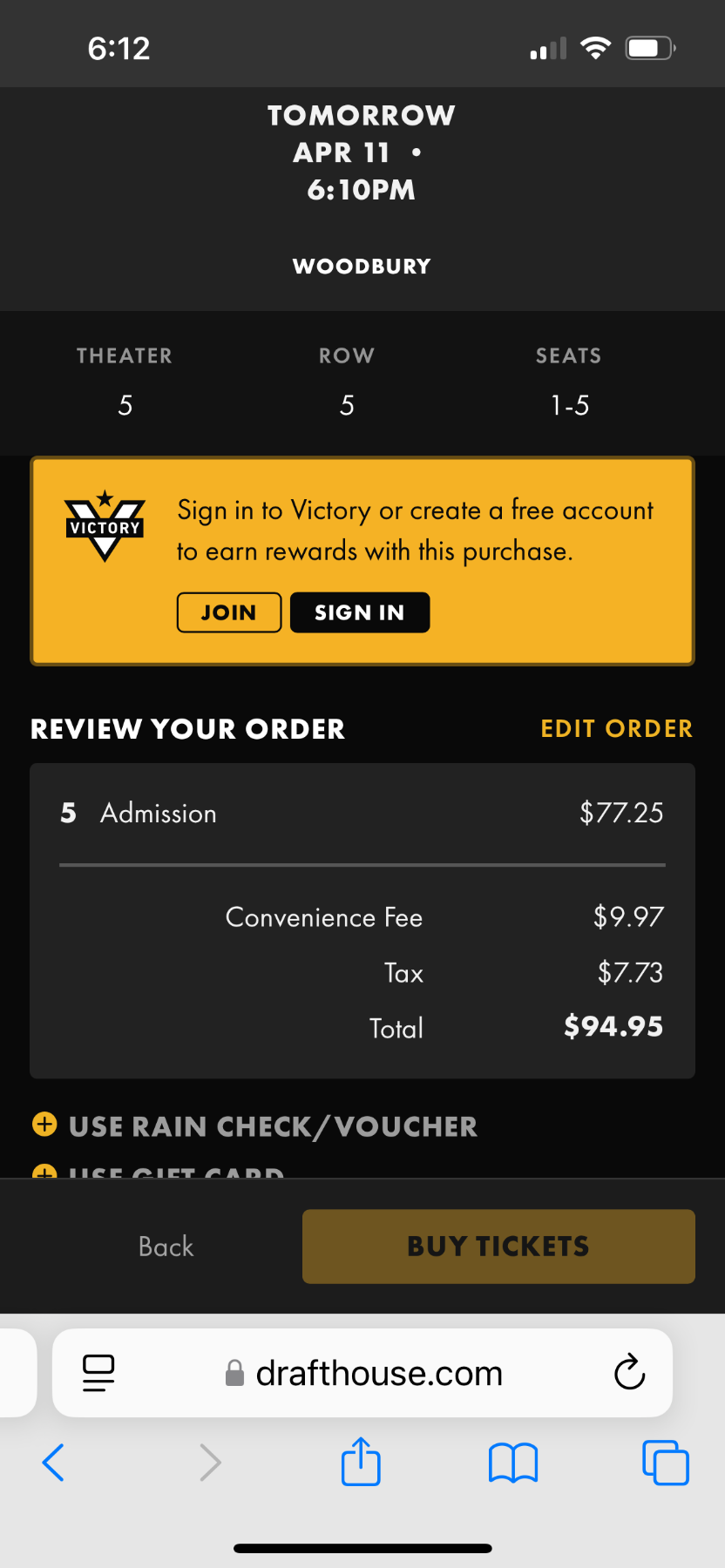Open Safari bookmarks

(513, 1462)
